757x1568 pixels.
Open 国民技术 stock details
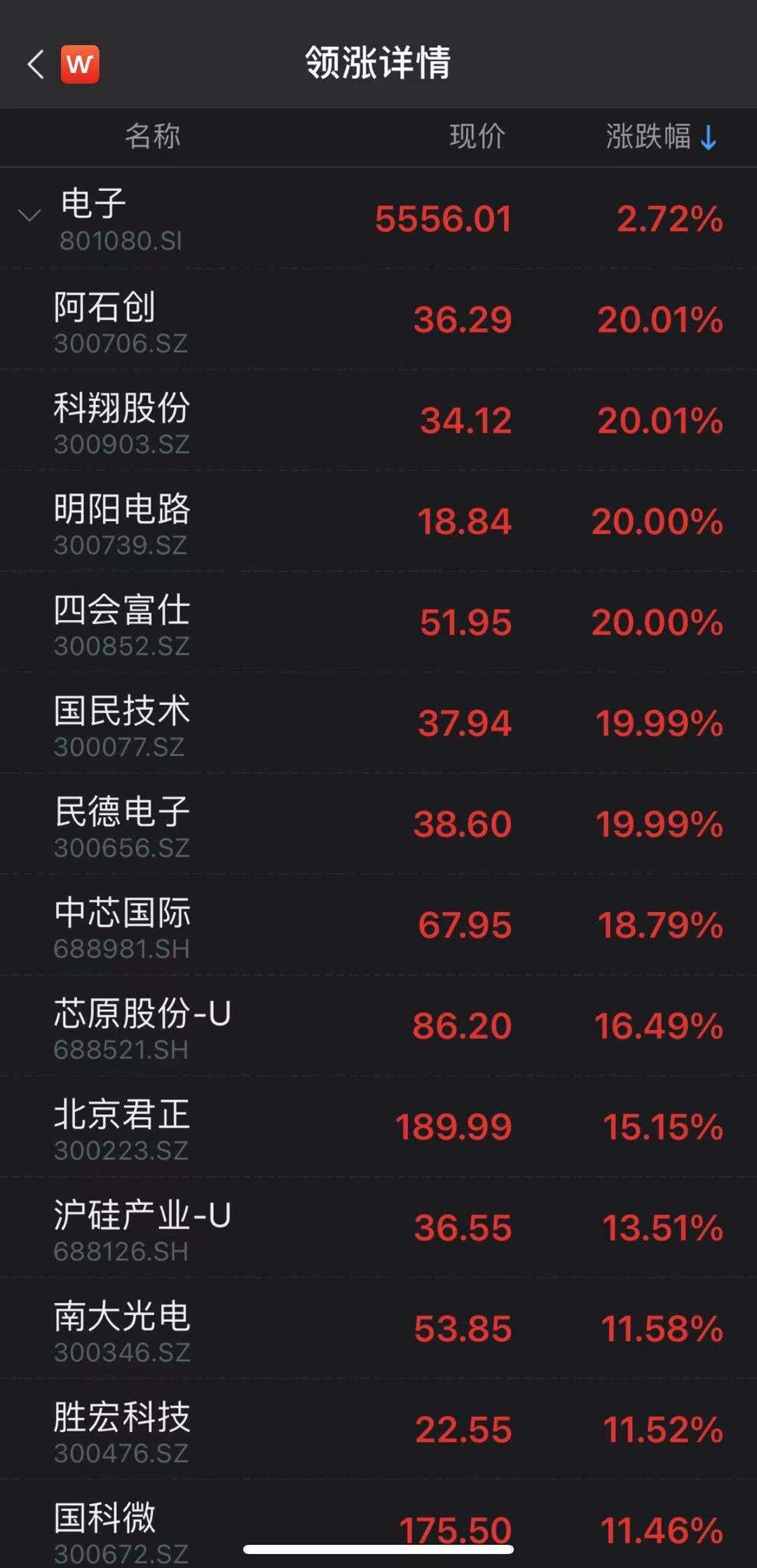[x=378, y=724]
